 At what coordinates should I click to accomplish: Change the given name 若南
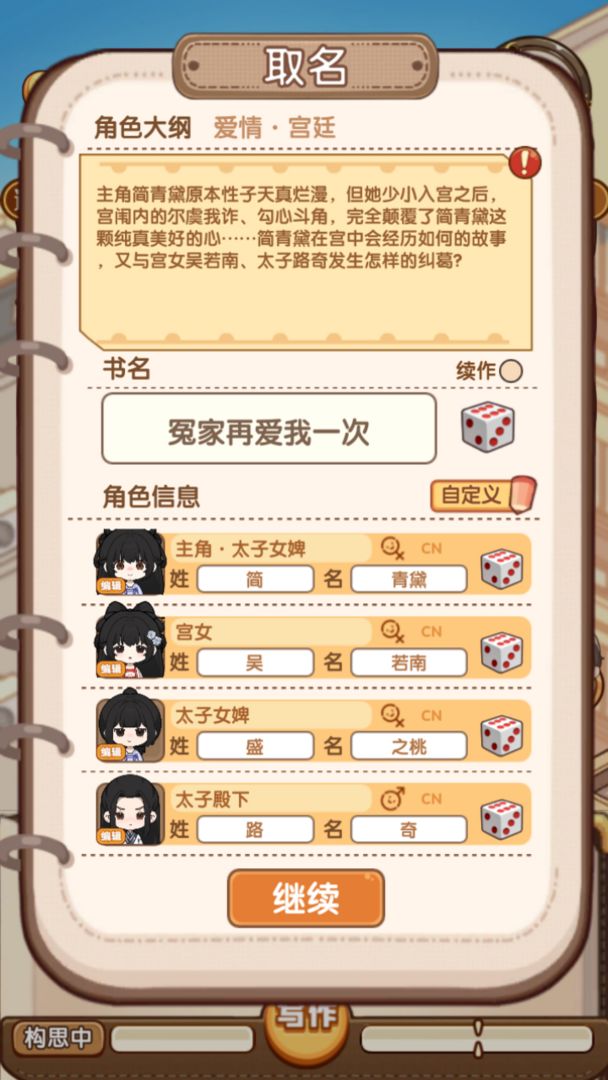point(409,663)
